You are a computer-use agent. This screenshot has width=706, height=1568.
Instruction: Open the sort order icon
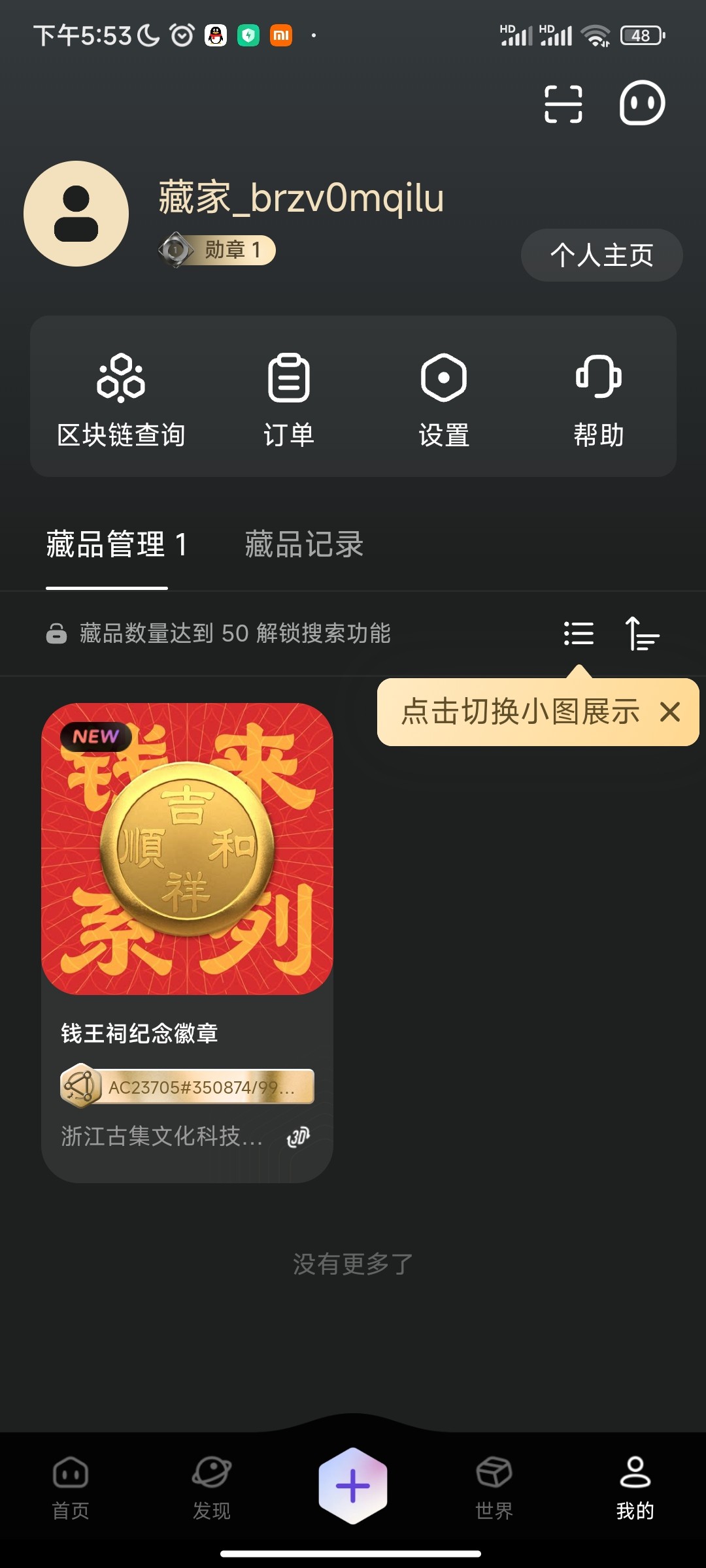[x=642, y=633]
